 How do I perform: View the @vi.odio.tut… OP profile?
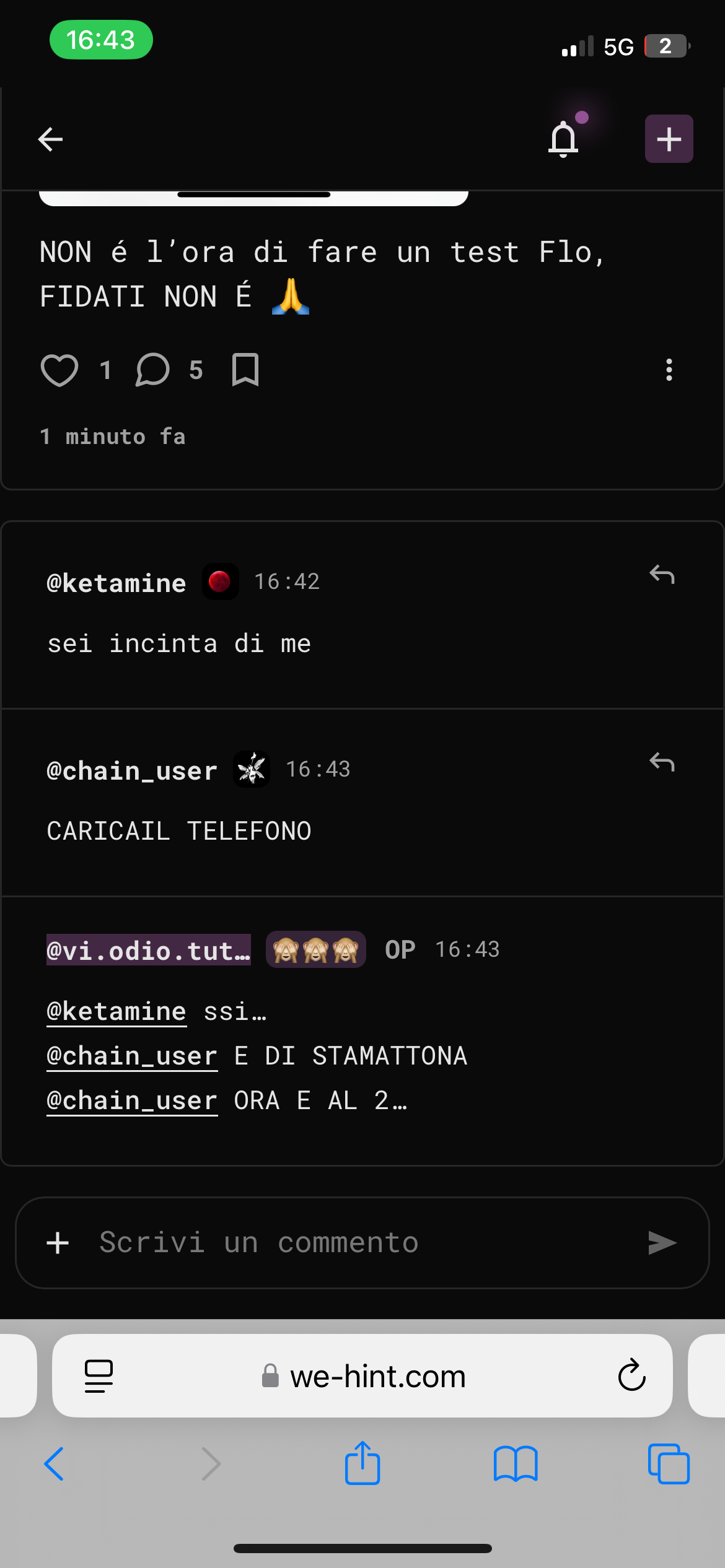pos(149,950)
